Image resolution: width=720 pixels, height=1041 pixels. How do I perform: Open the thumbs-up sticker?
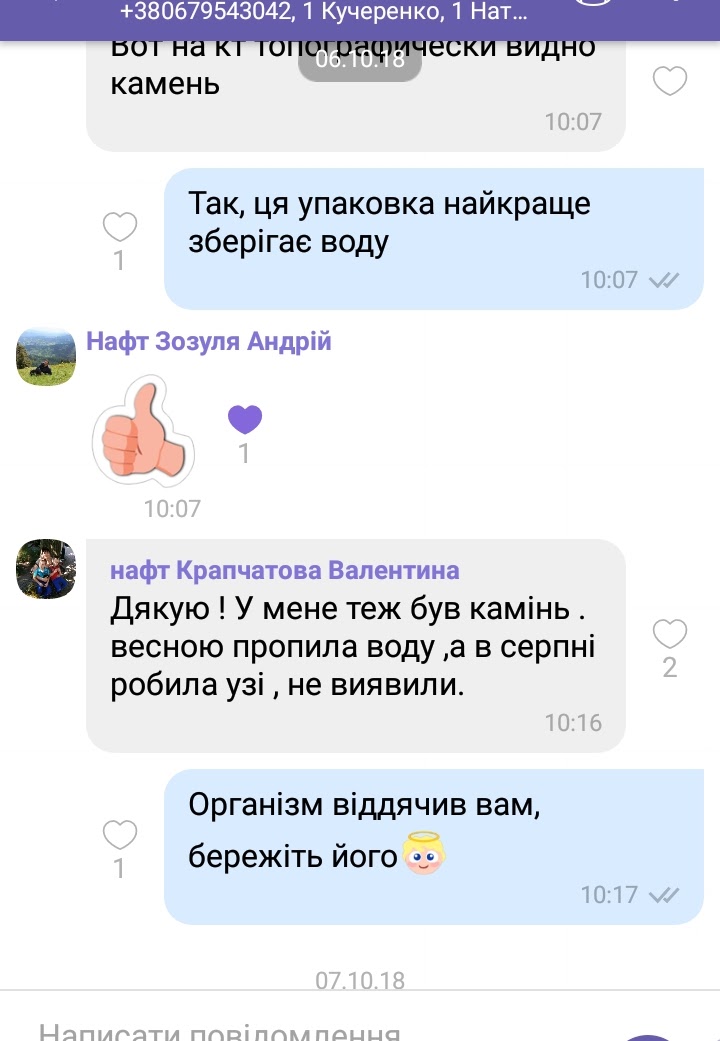coord(140,432)
